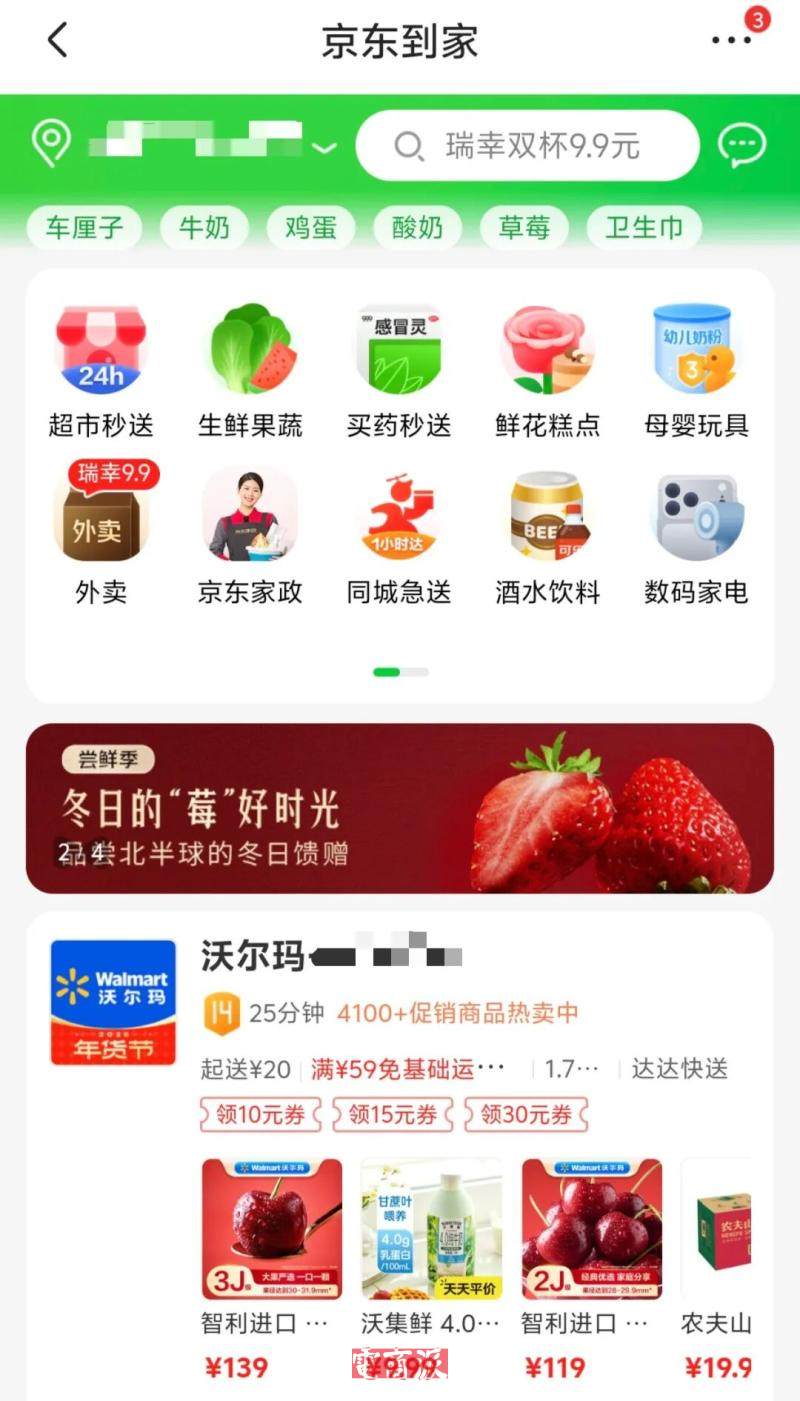Open the messages chat bubble icon
The image size is (800, 1401).
point(742,146)
